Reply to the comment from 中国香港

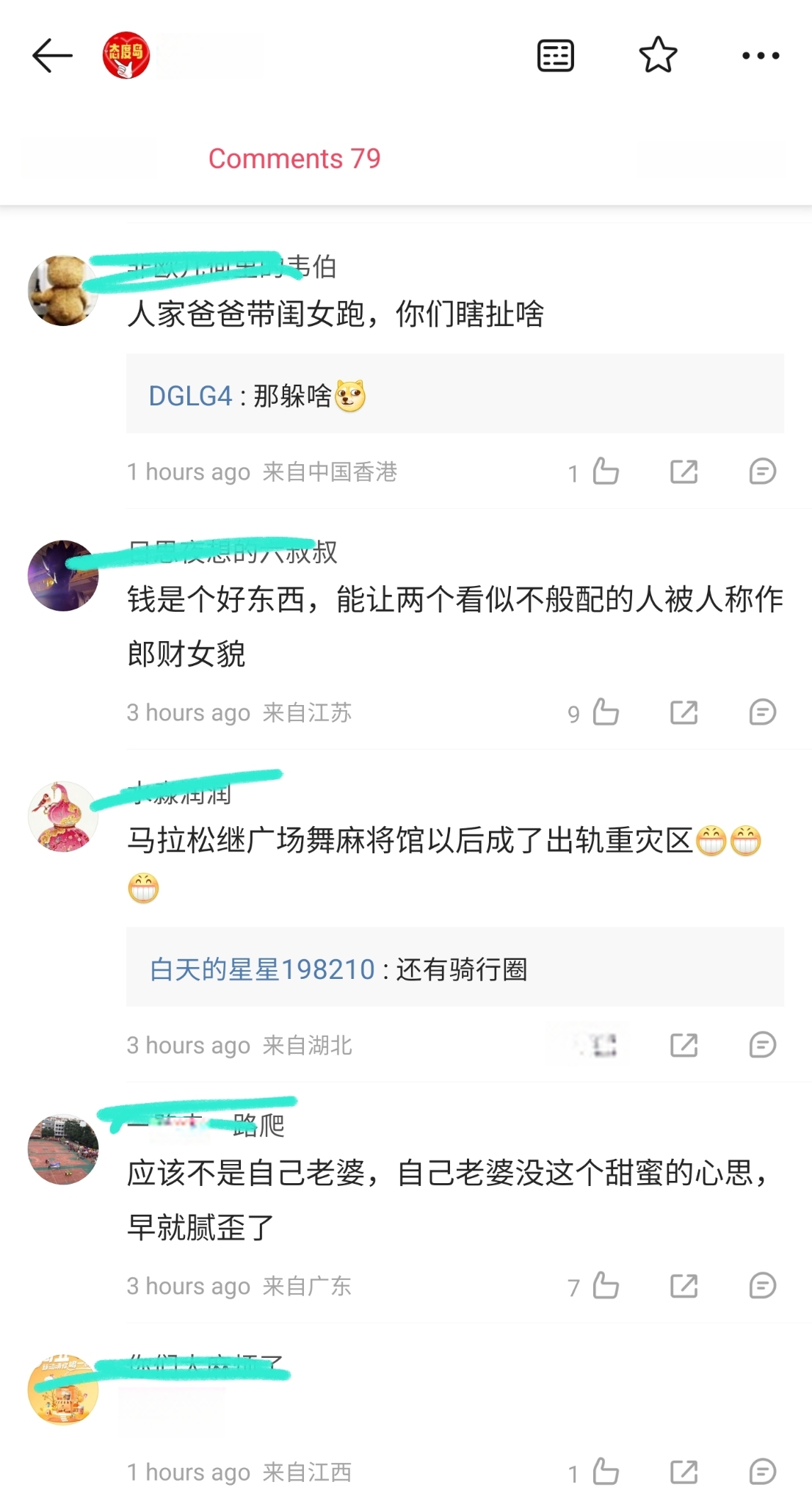(x=762, y=471)
